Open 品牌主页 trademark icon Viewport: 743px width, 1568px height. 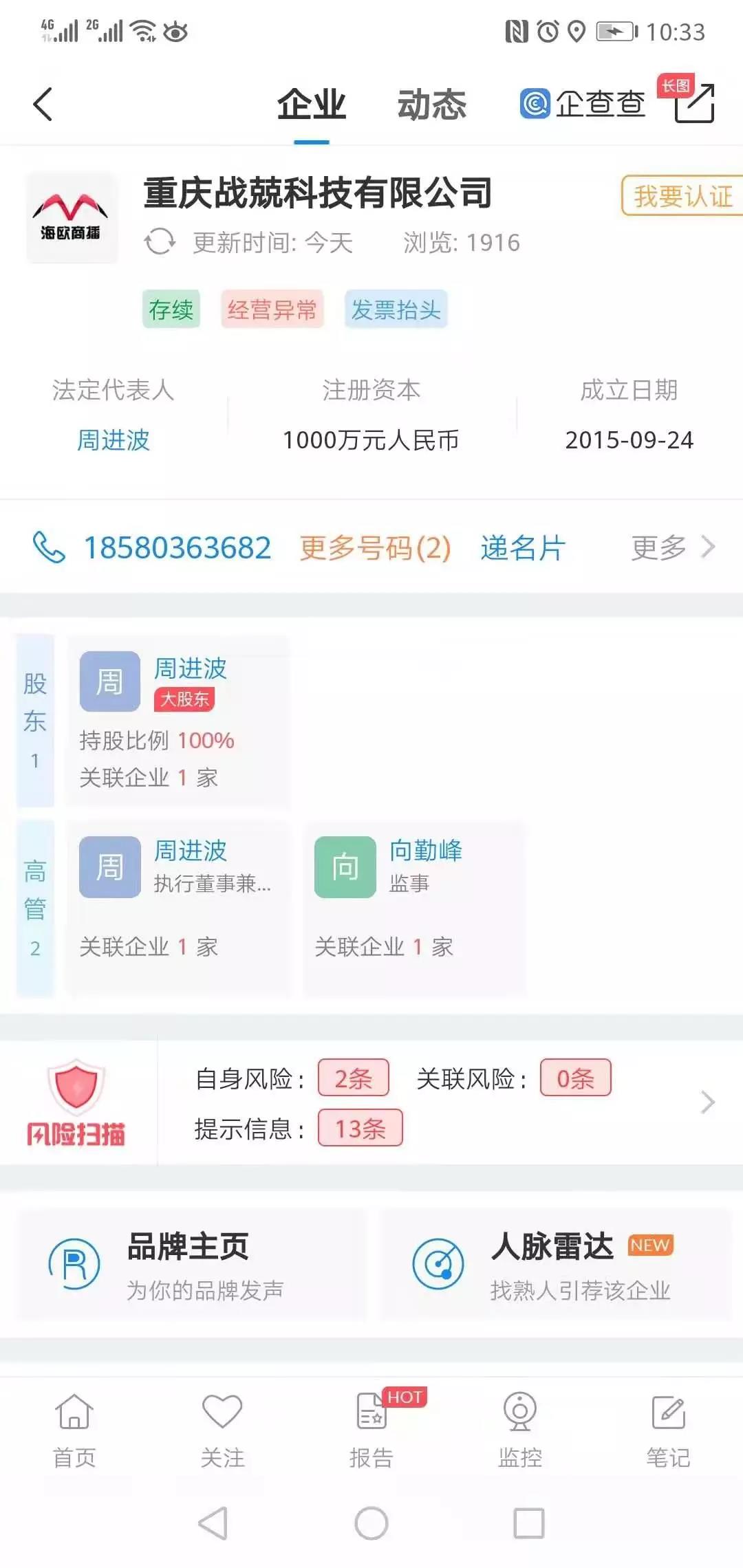tap(76, 1264)
